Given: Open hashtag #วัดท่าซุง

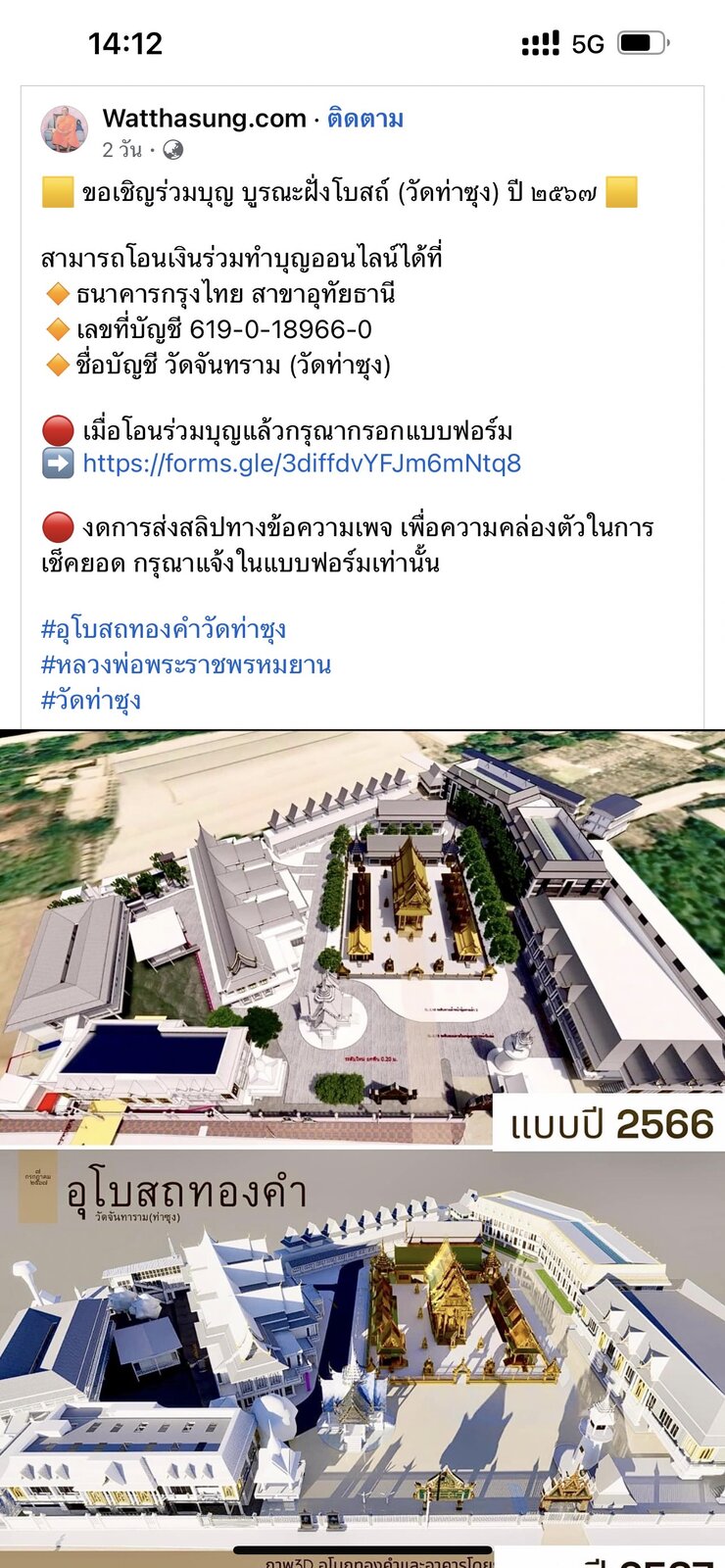Looking at the screenshot, I should pos(91,700).
